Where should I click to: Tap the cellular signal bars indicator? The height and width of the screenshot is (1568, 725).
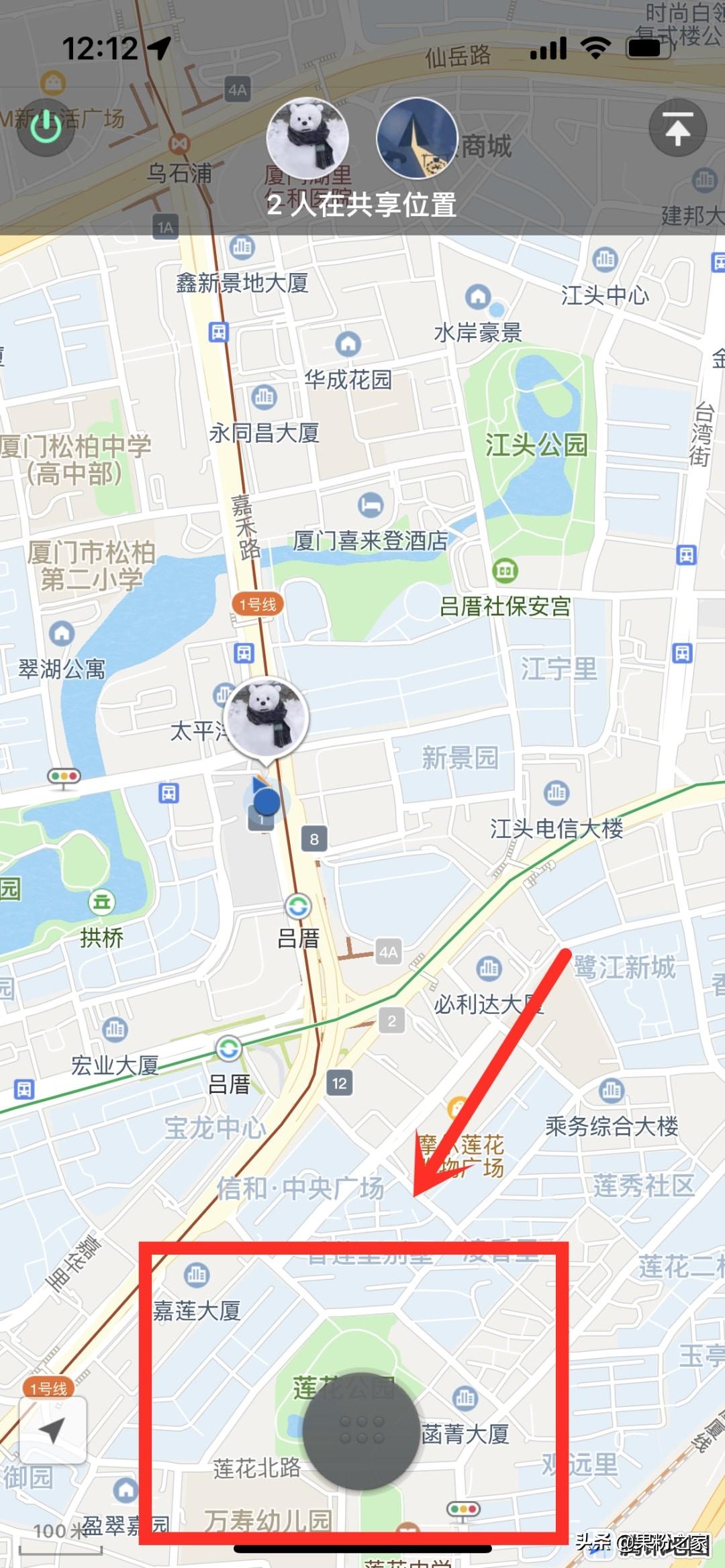(x=548, y=48)
